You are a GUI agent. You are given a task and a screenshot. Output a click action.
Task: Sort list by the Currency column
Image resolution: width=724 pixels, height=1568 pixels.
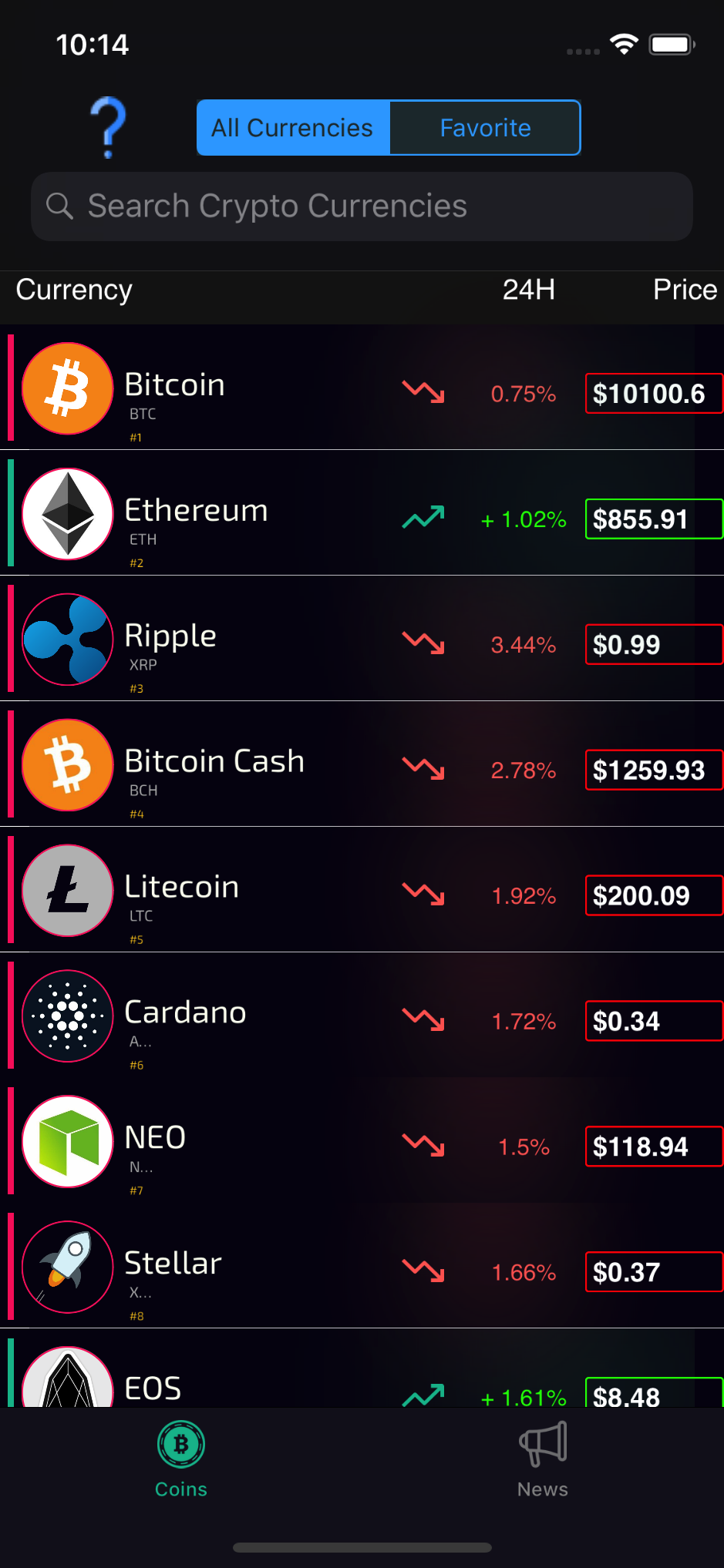point(73,290)
